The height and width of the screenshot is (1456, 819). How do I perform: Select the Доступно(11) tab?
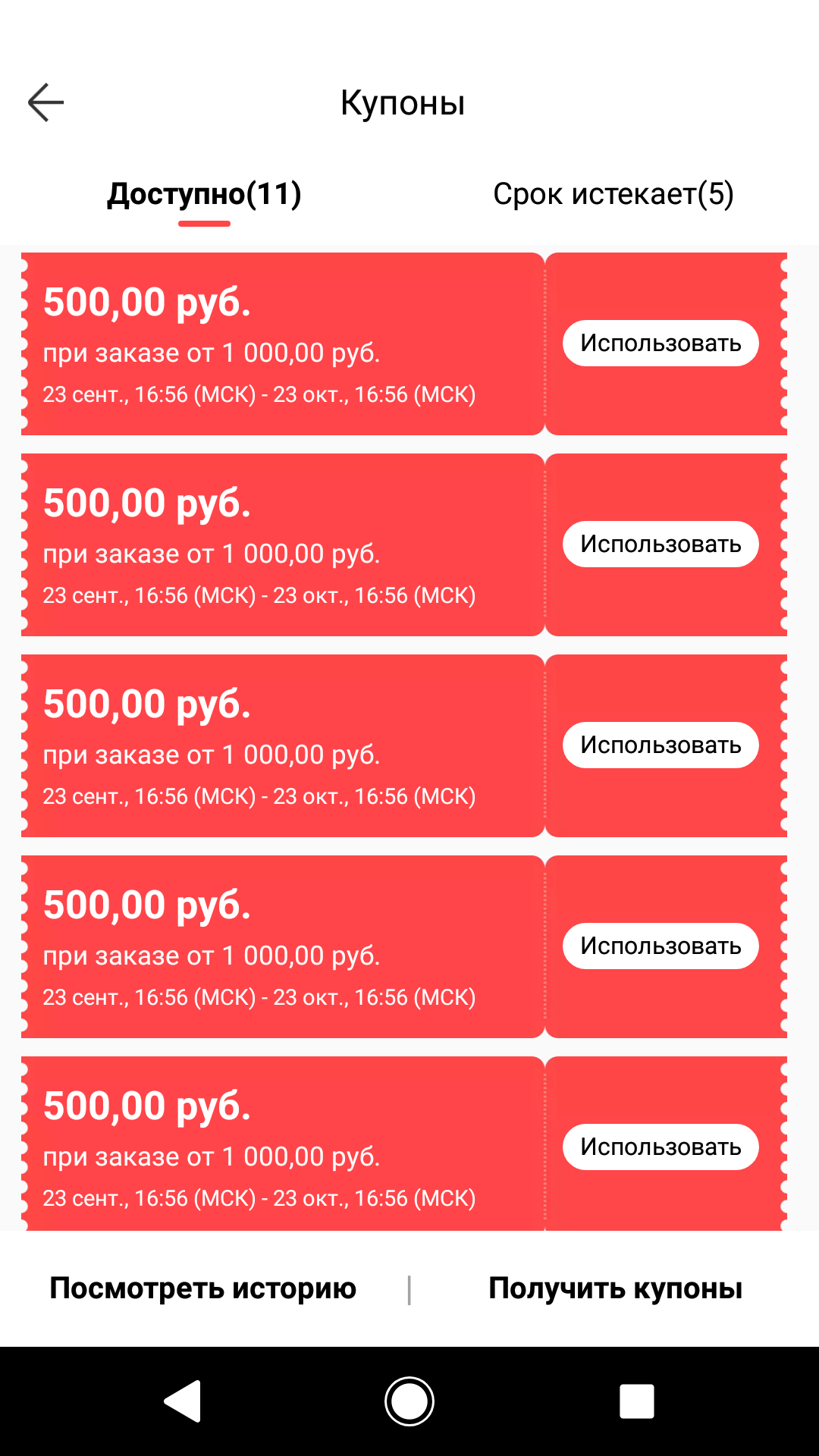coord(204,194)
